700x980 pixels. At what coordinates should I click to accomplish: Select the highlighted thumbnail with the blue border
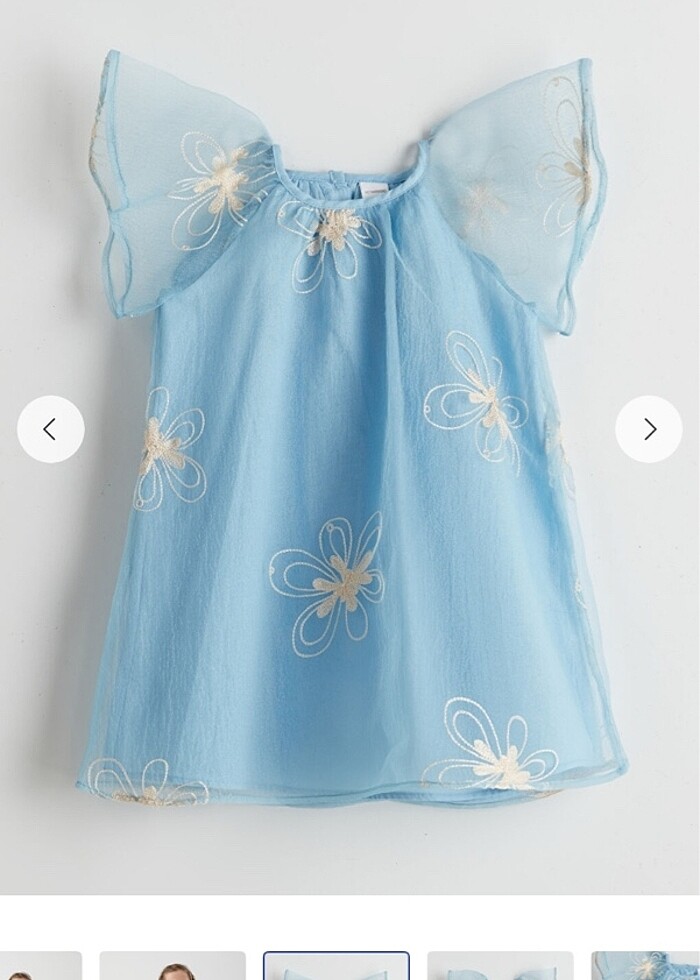336,966
